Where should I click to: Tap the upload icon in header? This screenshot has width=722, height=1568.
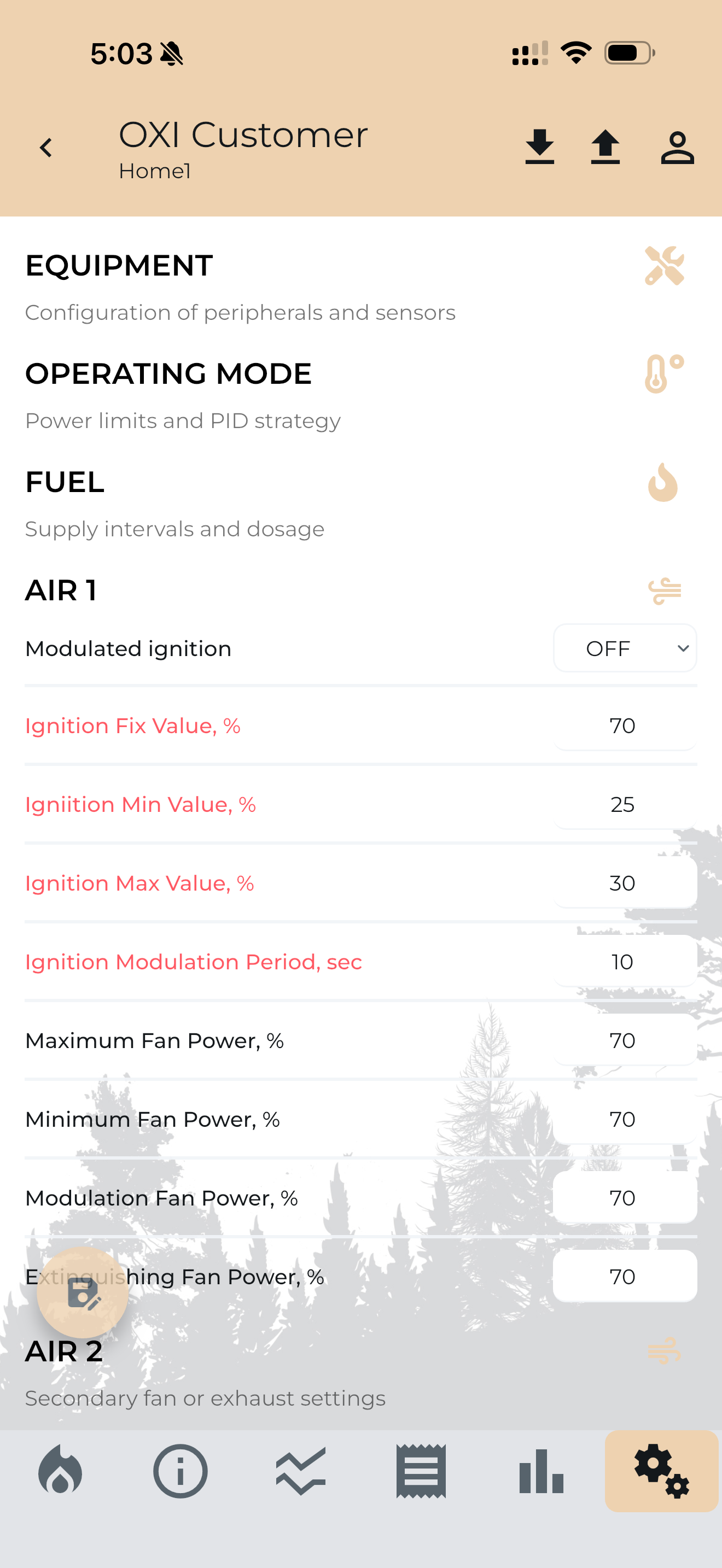(605, 147)
